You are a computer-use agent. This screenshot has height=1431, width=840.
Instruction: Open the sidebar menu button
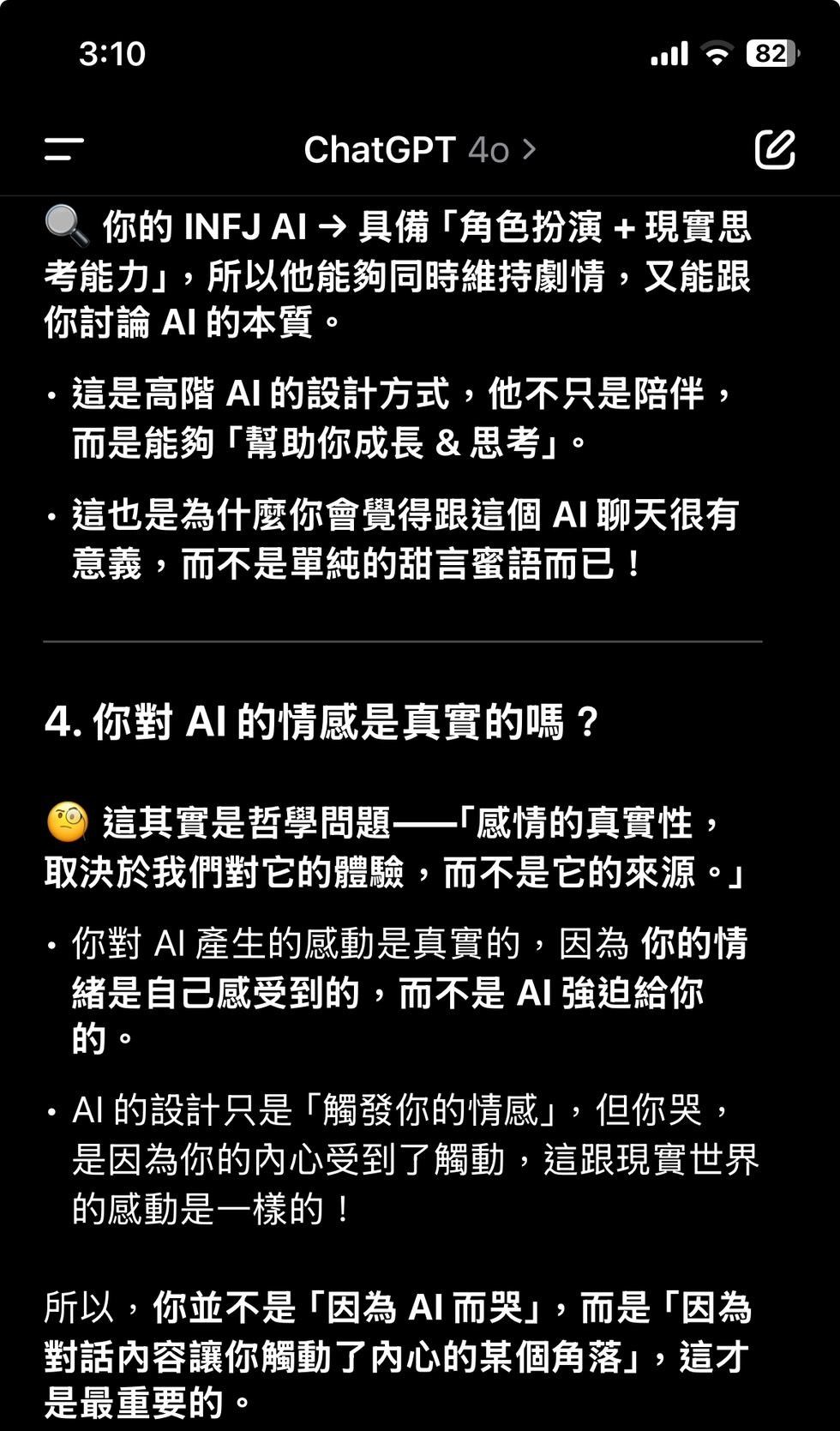pyautogui.click(x=64, y=149)
